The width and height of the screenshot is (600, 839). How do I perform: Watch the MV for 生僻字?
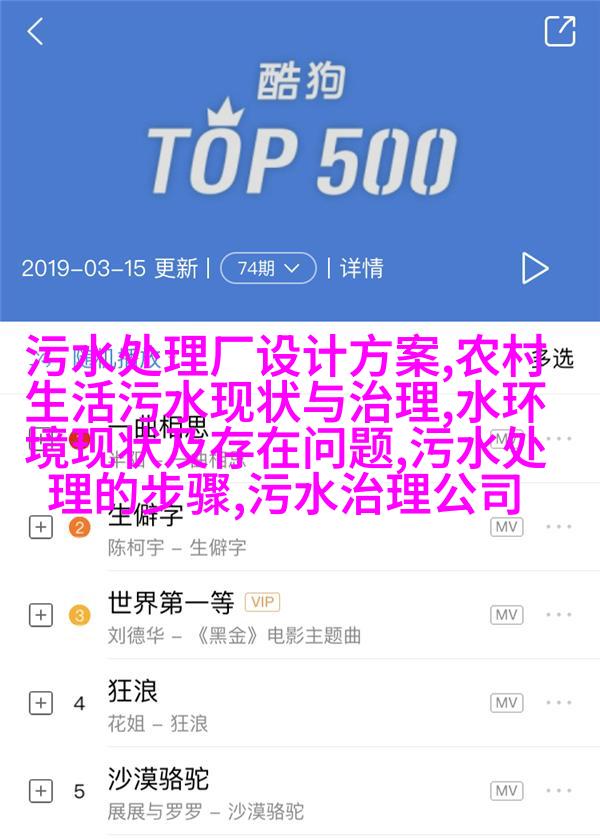pyautogui.click(x=507, y=528)
